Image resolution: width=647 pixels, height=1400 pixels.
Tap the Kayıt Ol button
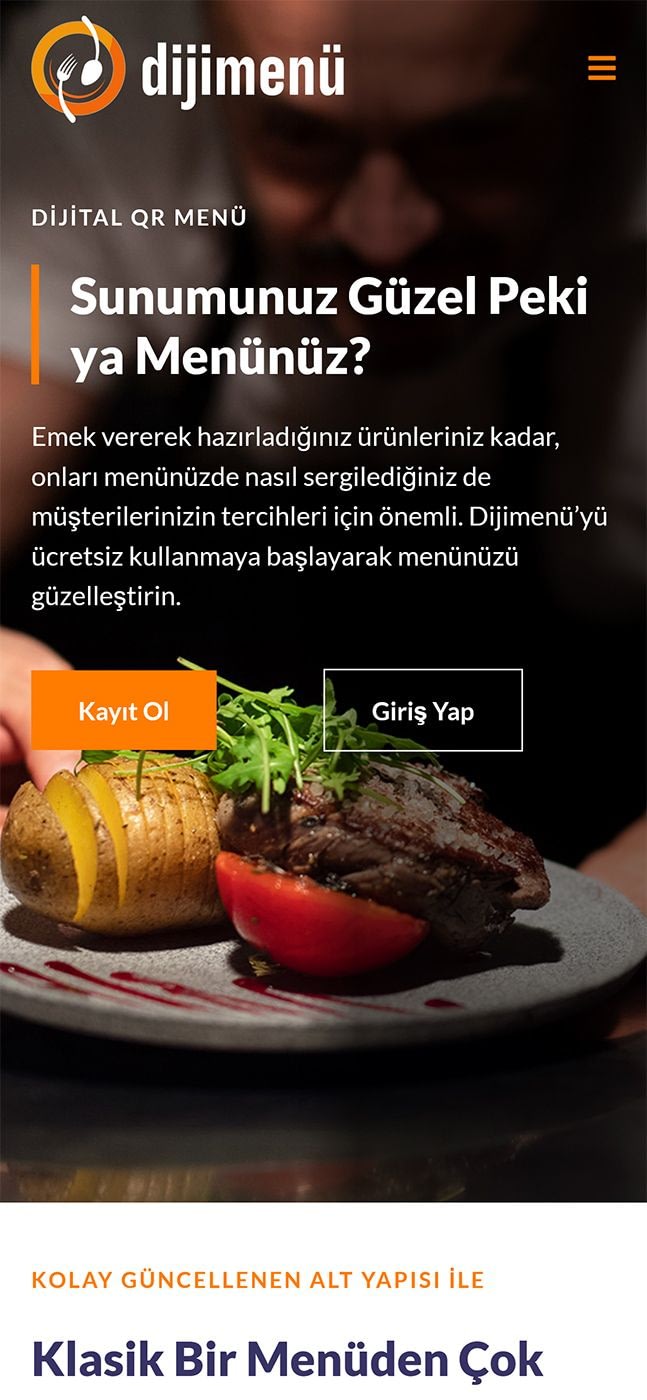pos(124,711)
